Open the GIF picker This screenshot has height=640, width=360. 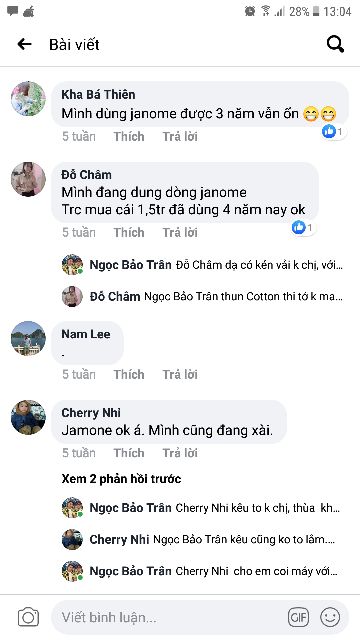[298, 617]
